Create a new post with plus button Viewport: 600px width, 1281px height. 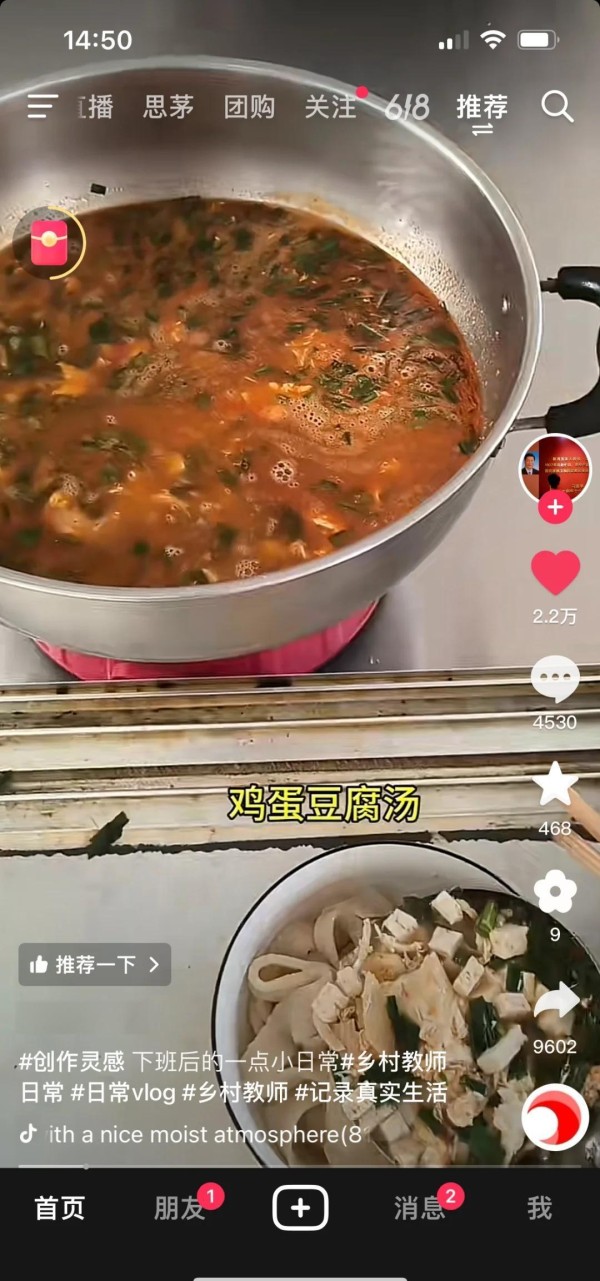click(x=300, y=1208)
